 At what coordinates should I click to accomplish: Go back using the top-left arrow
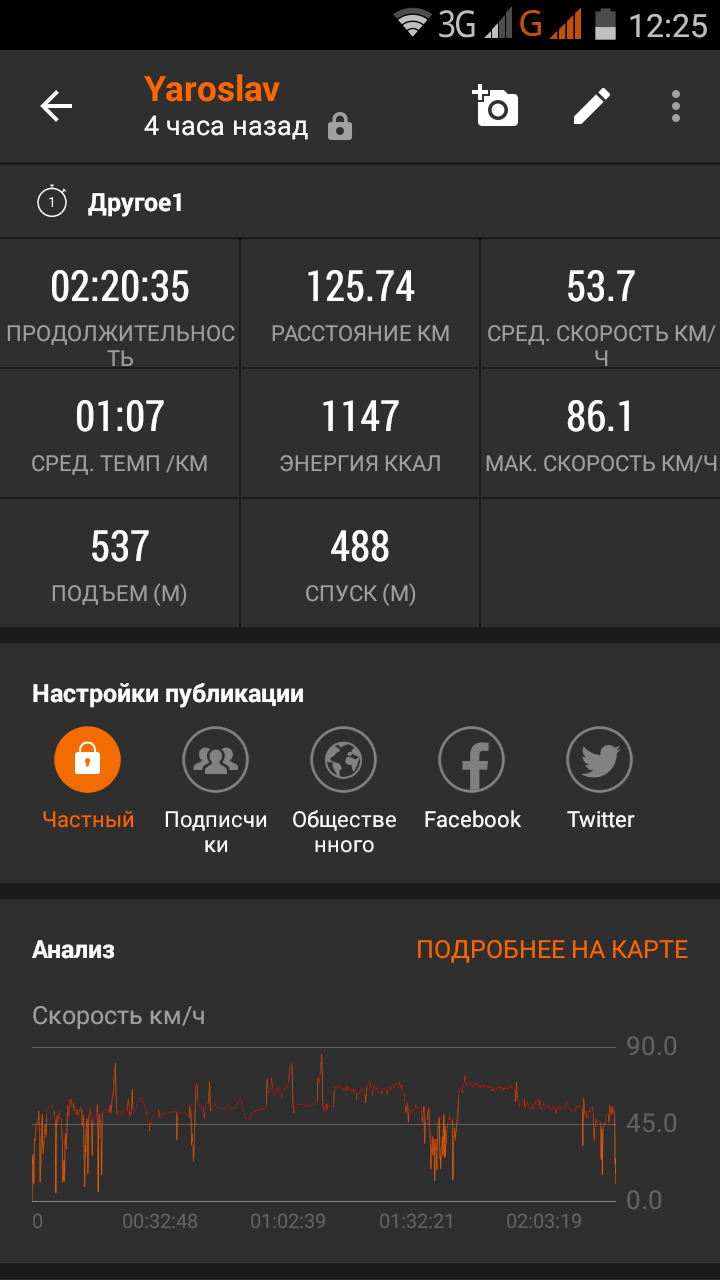(x=56, y=106)
